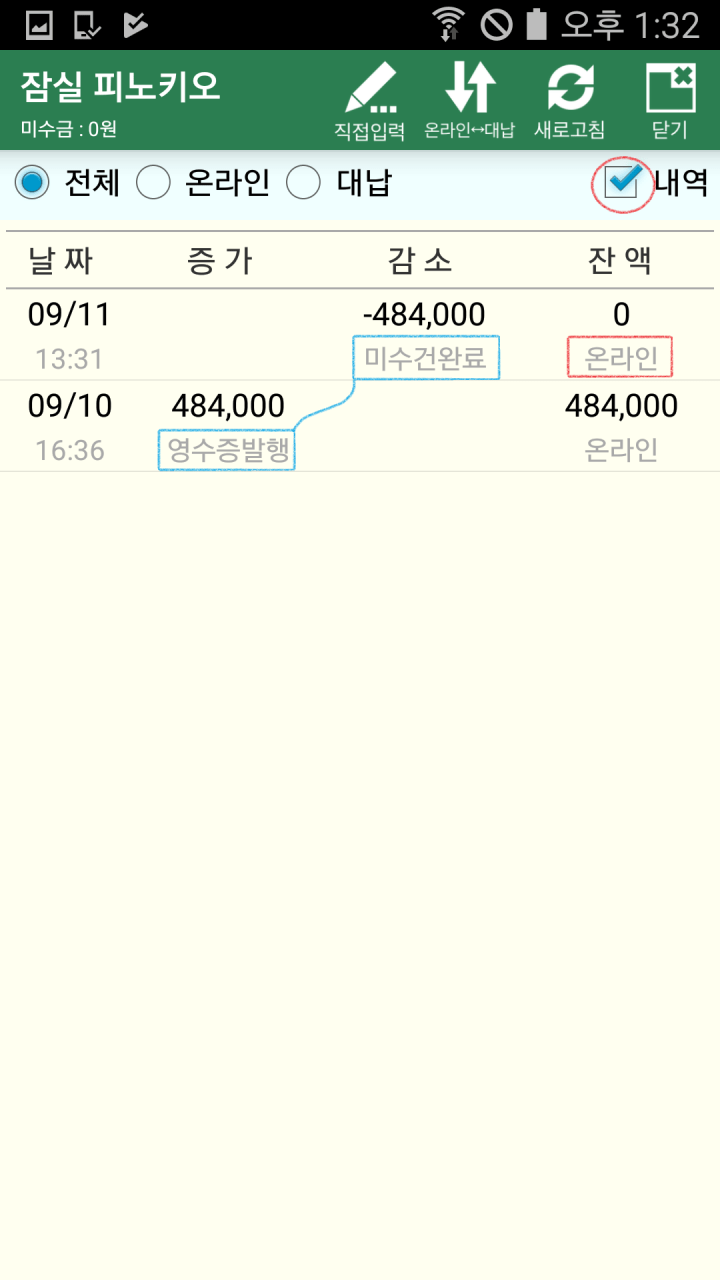This screenshot has height=1280, width=720.
Task: Open the 09/10 484,000 entry
Action: tap(360, 427)
